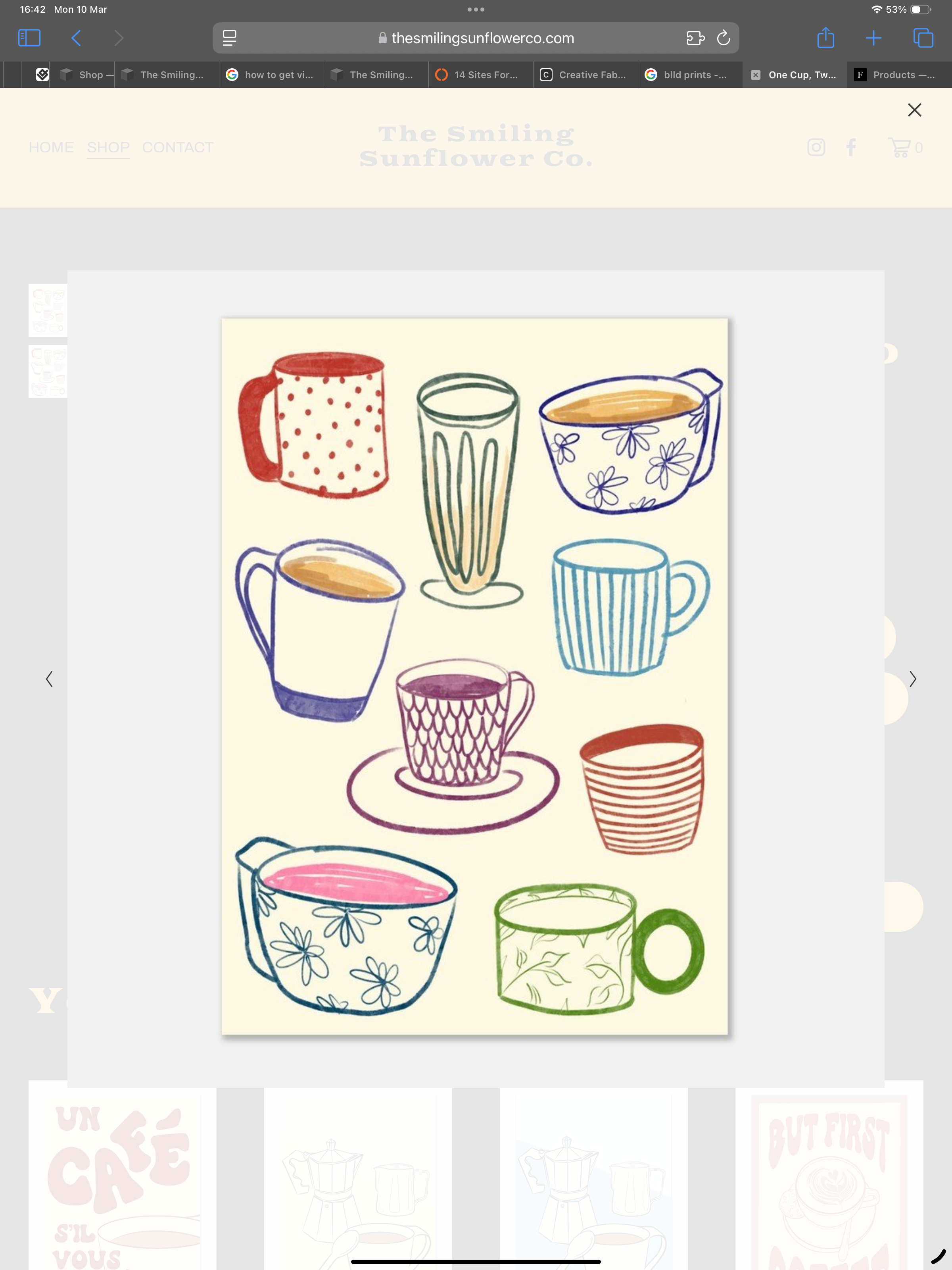Switch to the "Creative Fab..." tab
This screenshot has height=1270, width=952.
click(x=585, y=75)
